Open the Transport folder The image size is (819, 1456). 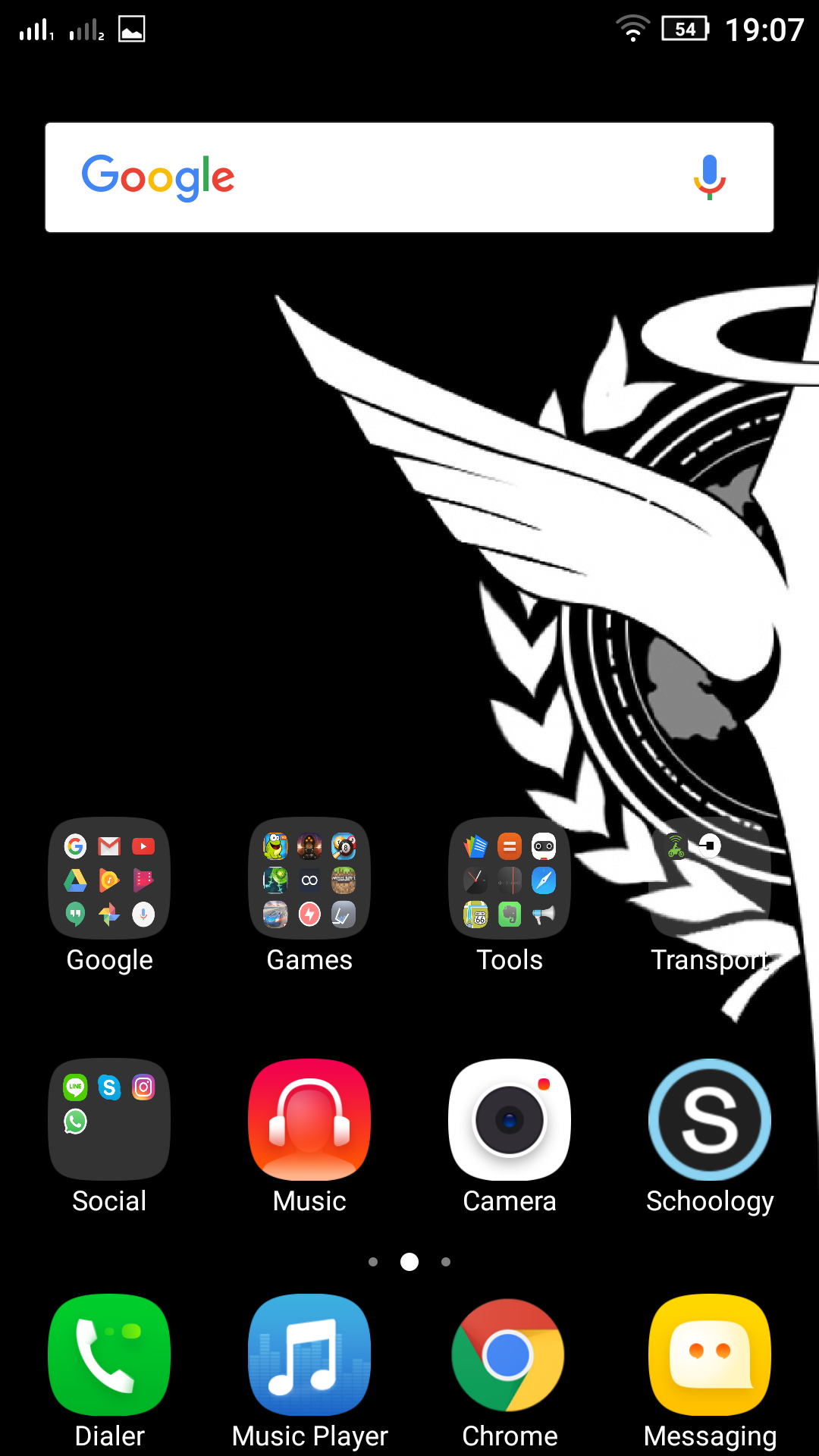(710, 880)
